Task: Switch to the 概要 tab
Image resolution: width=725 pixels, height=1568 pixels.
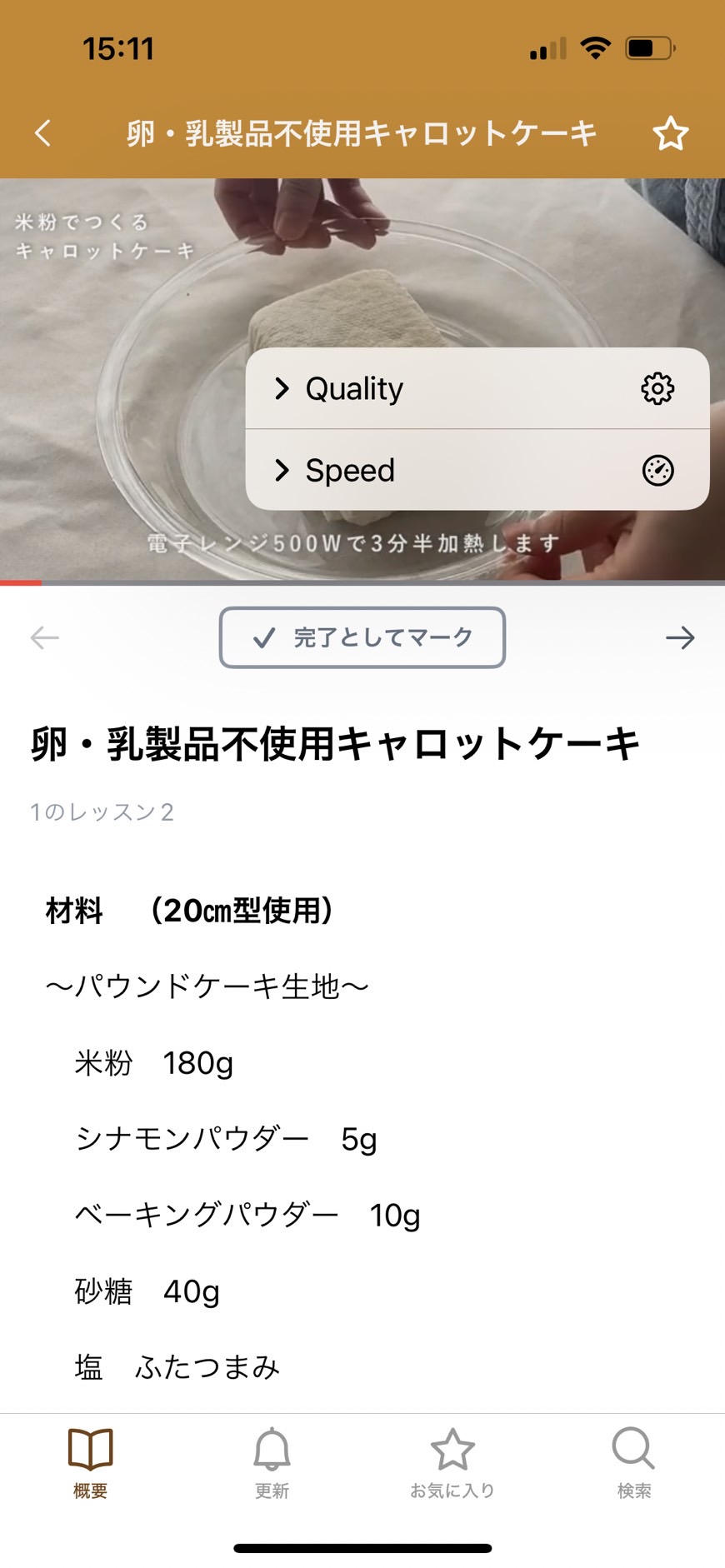Action: 90,1463
